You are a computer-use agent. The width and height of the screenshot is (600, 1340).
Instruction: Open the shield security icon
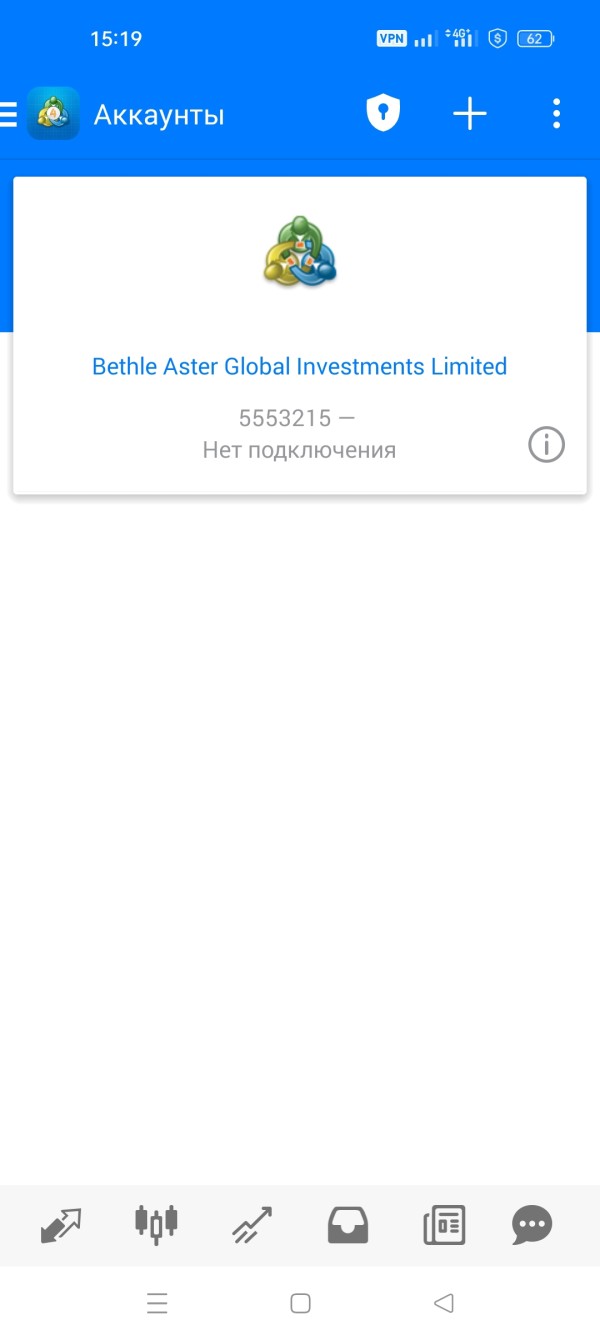383,114
